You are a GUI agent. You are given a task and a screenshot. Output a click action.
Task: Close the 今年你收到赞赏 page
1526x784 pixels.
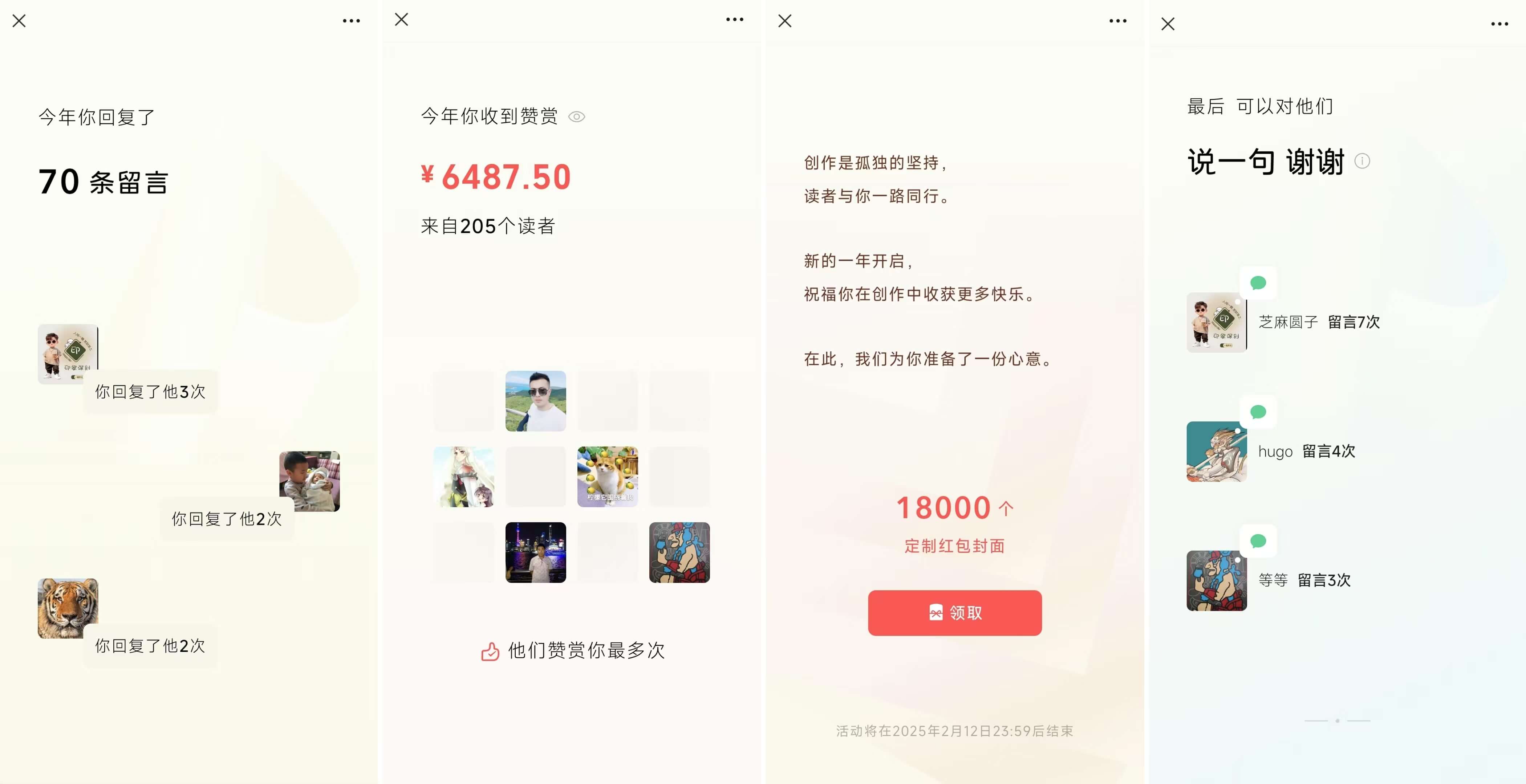click(402, 20)
